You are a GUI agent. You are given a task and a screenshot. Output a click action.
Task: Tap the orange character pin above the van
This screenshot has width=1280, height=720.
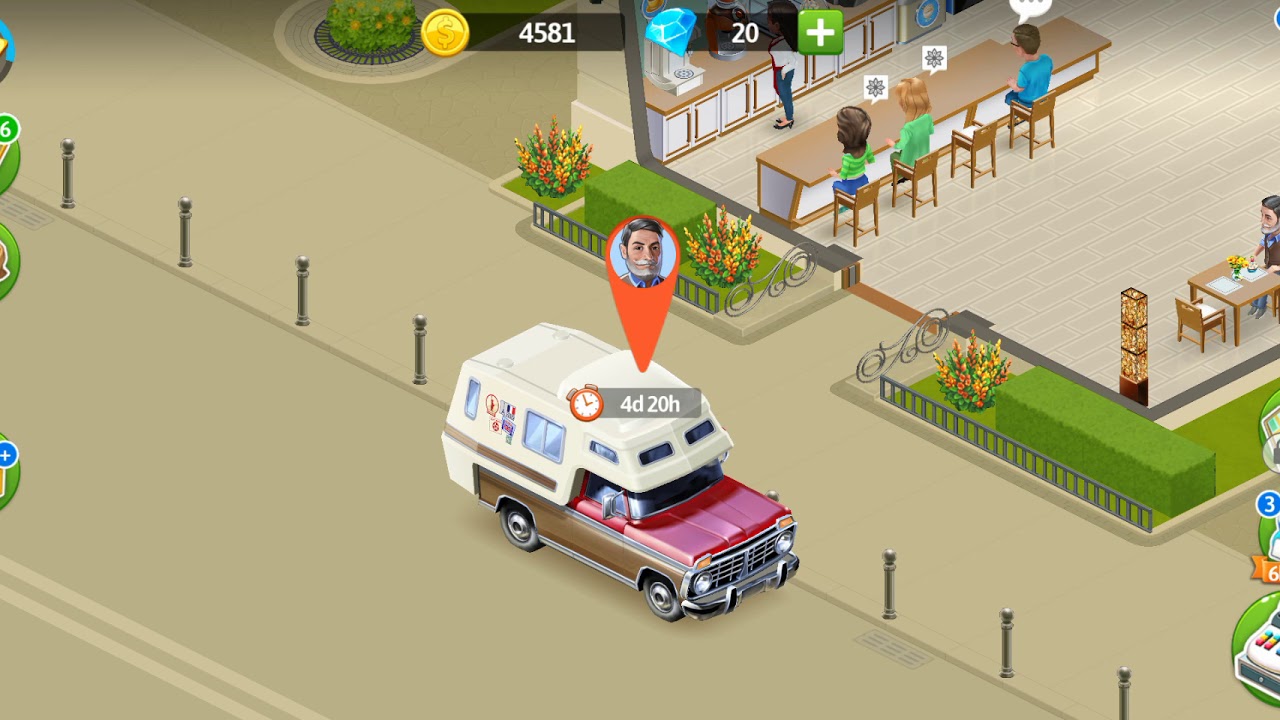tap(642, 256)
